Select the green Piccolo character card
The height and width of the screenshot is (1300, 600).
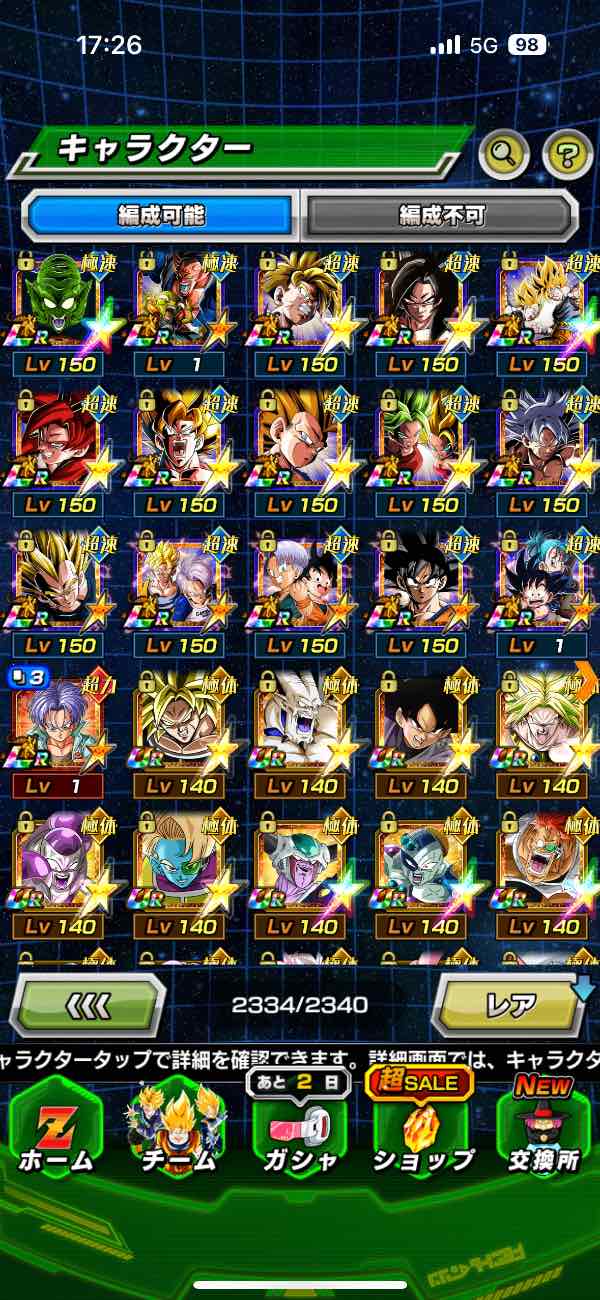tap(60, 300)
